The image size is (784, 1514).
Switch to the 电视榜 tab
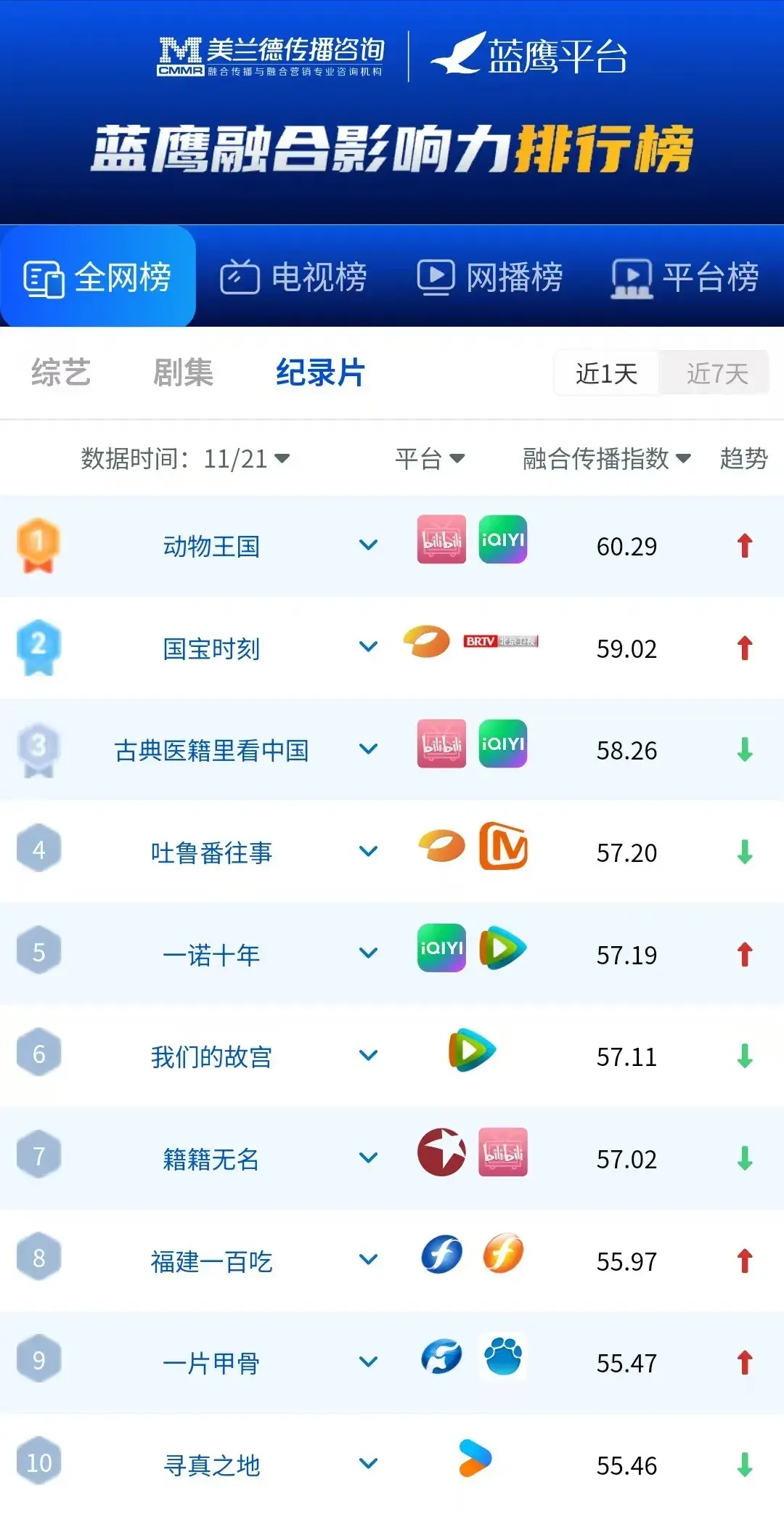click(x=294, y=277)
